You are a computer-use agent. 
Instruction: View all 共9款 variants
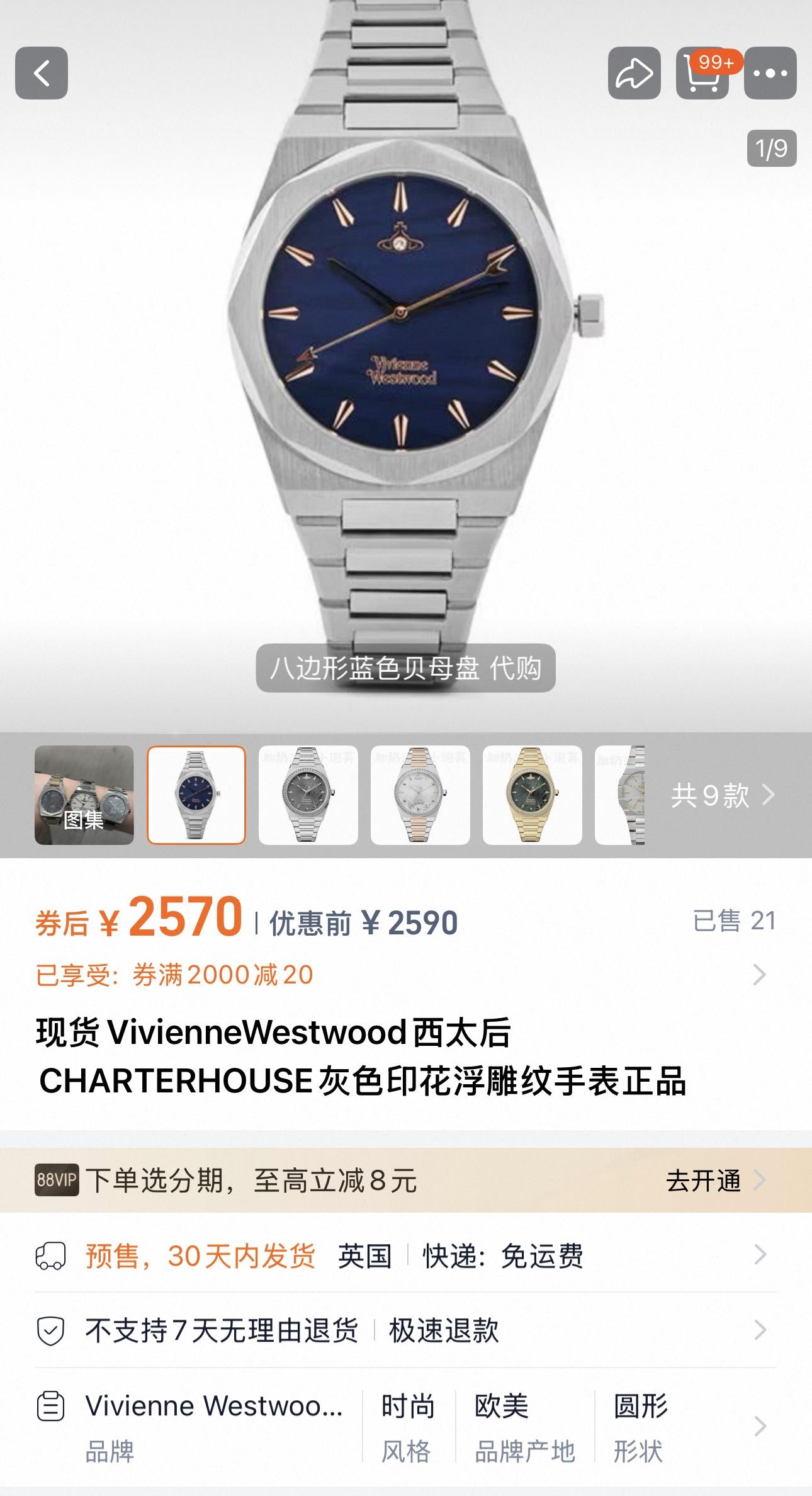(x=721, y=795)
